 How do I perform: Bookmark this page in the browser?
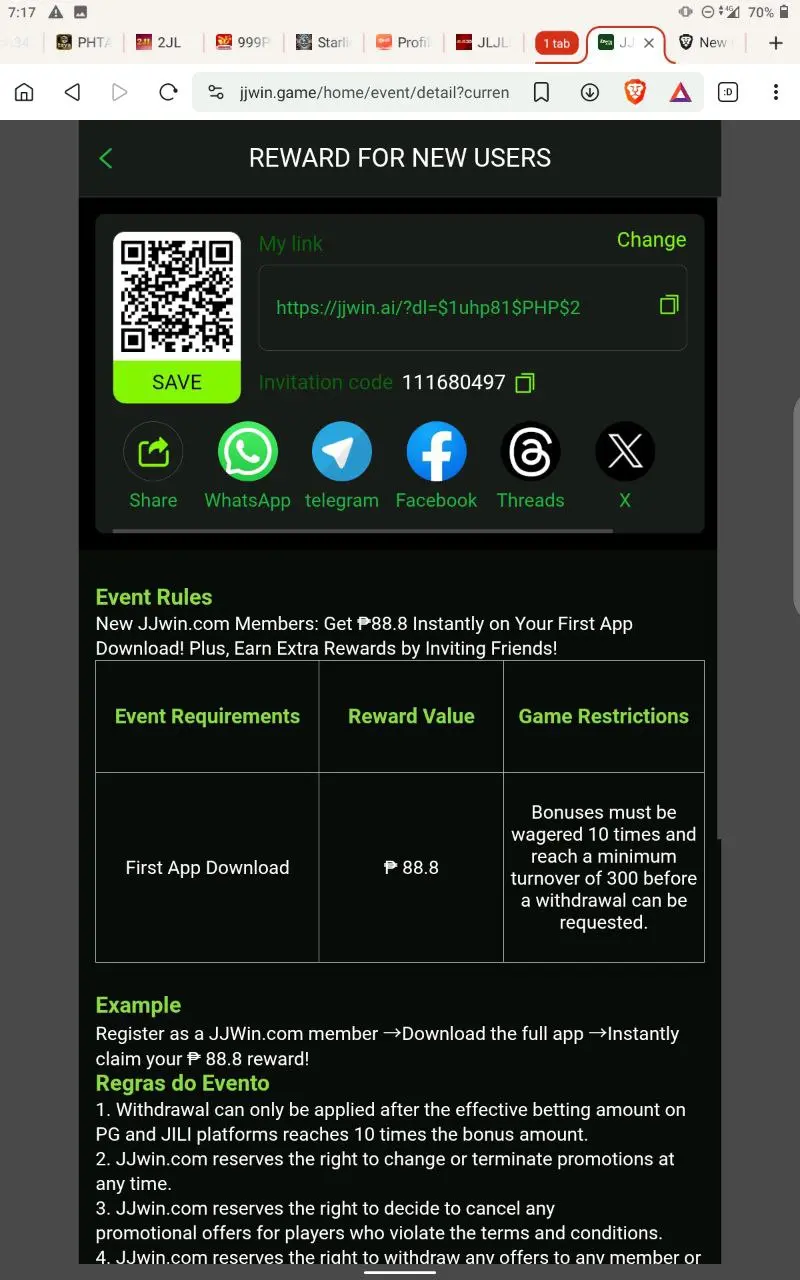click(541, 93)
